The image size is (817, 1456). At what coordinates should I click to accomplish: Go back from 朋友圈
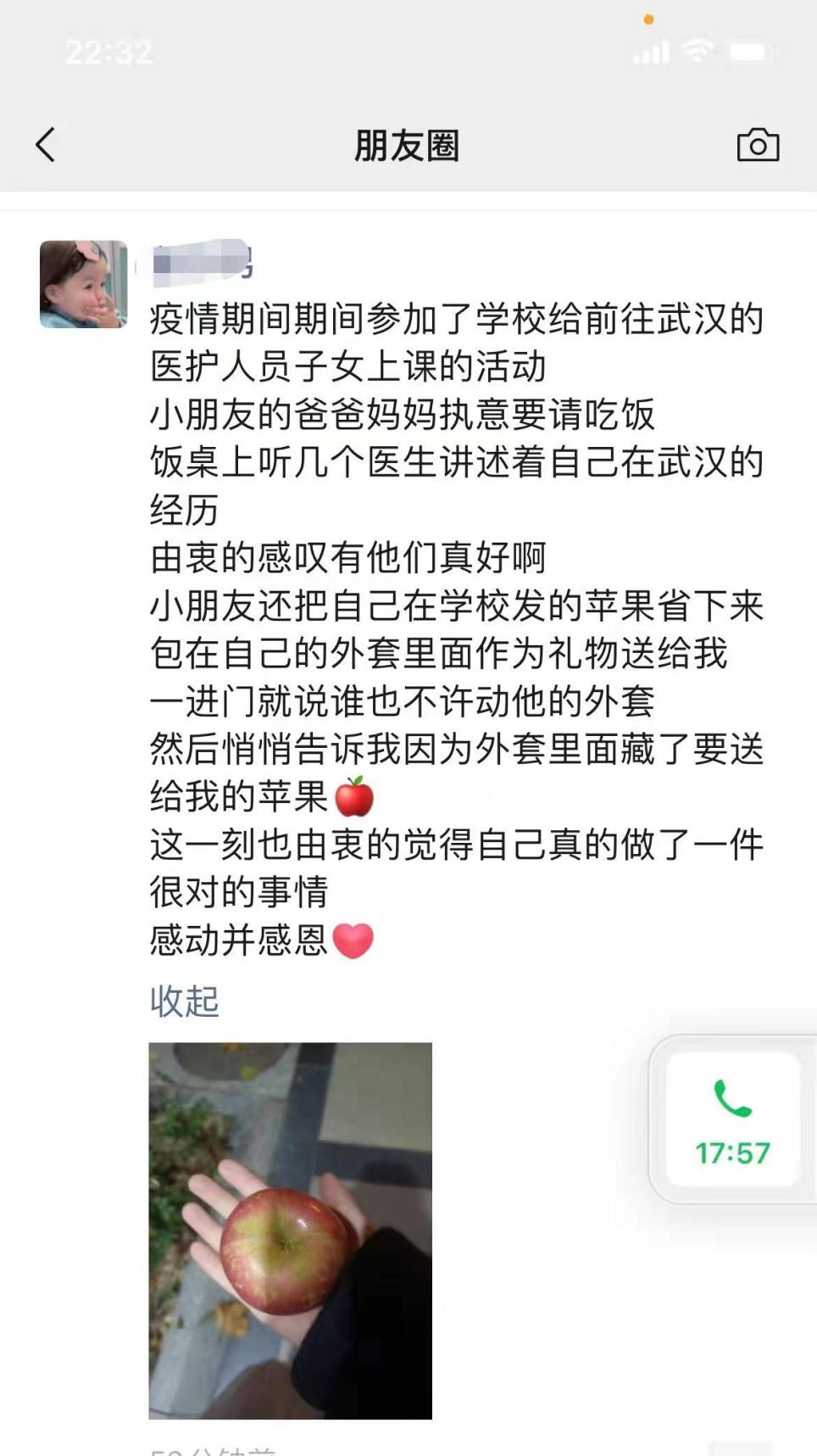click(x=46, y=145)
